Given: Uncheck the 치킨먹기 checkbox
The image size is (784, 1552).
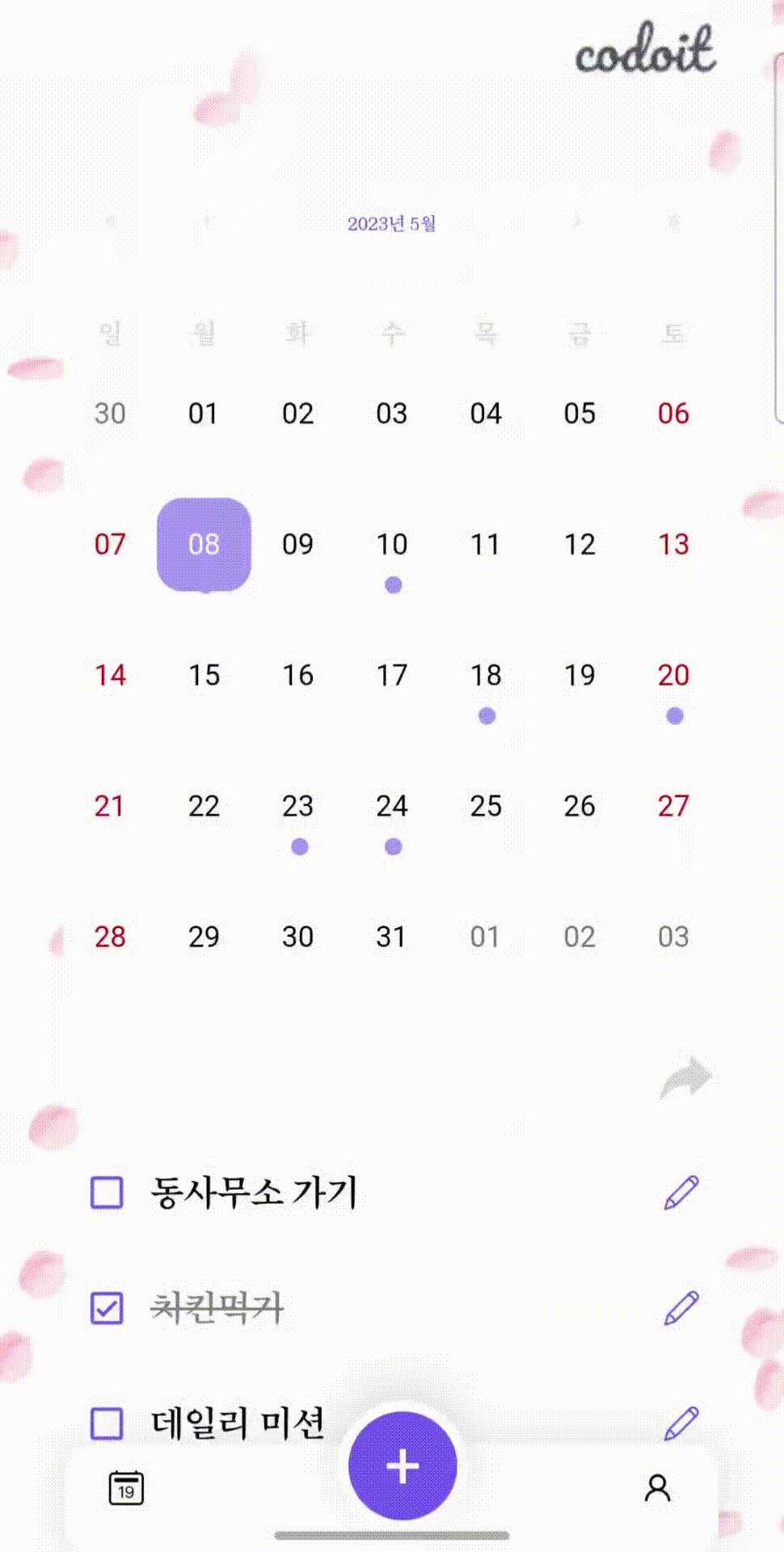Looking at the screenshot, I should (x=107, y=1308).
